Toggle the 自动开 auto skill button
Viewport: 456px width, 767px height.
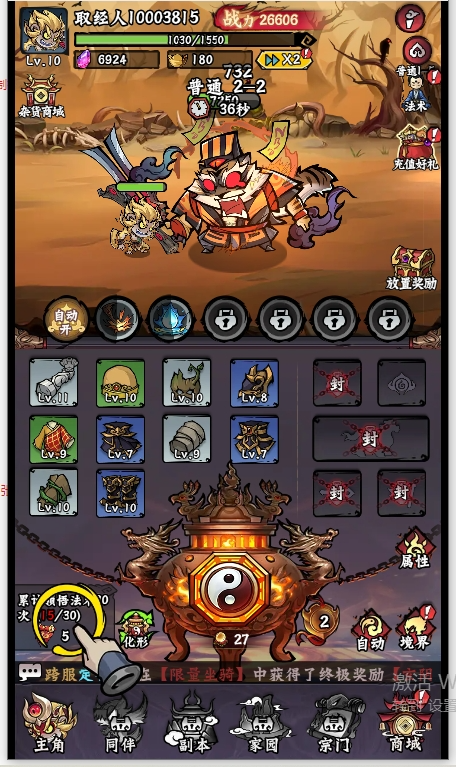(66, 321)
